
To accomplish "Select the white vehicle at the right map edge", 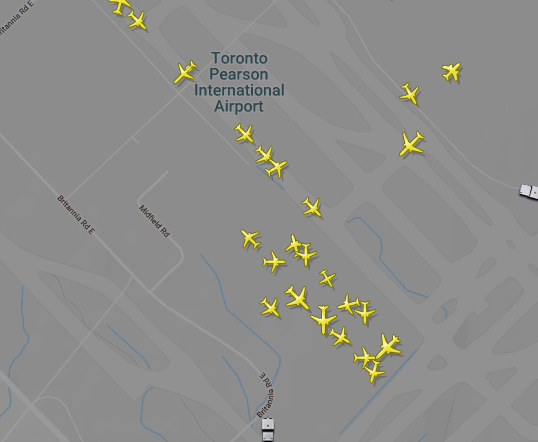I will [529, 191].
